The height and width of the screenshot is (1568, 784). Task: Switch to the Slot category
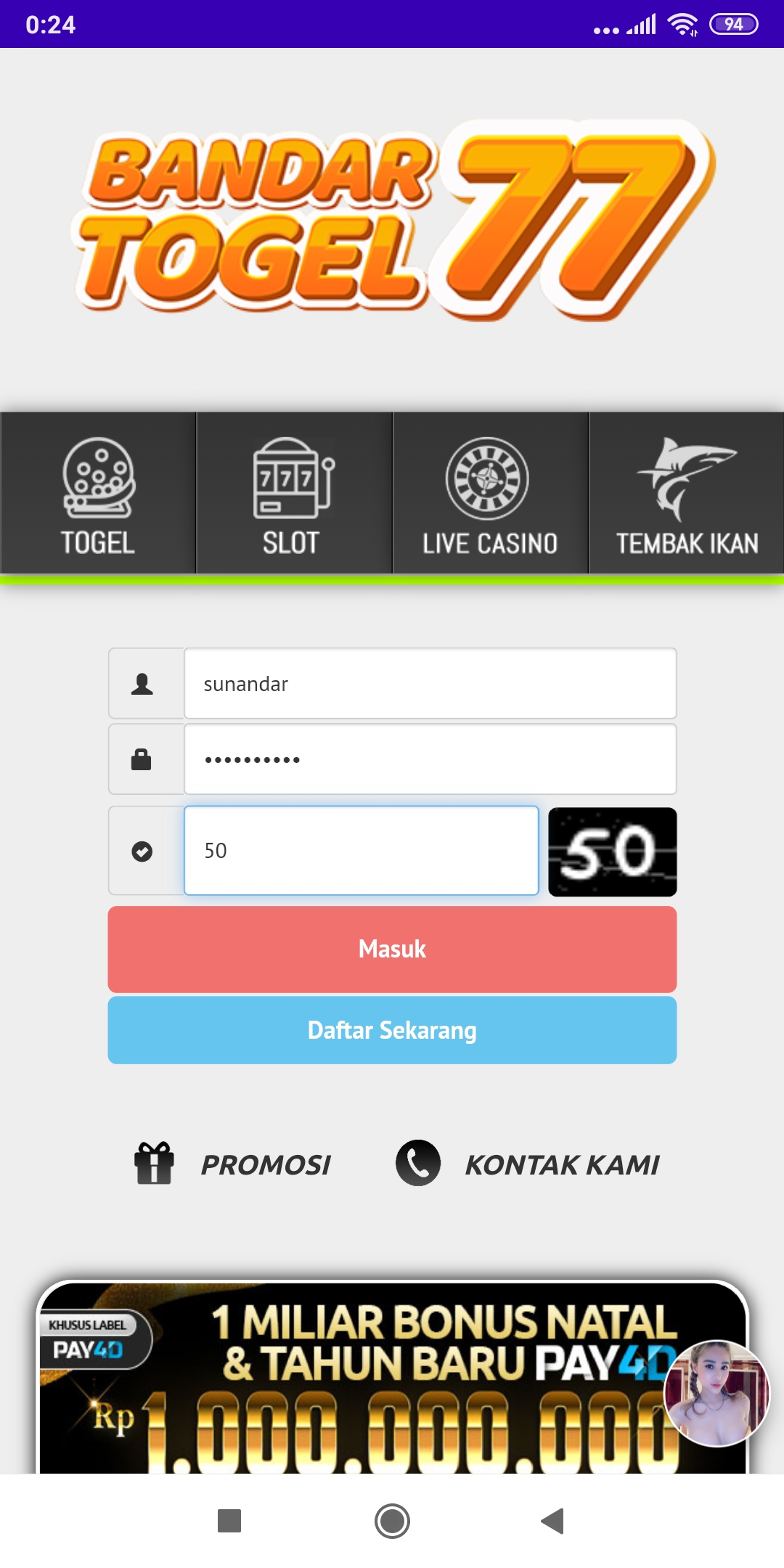coord(294,493)
